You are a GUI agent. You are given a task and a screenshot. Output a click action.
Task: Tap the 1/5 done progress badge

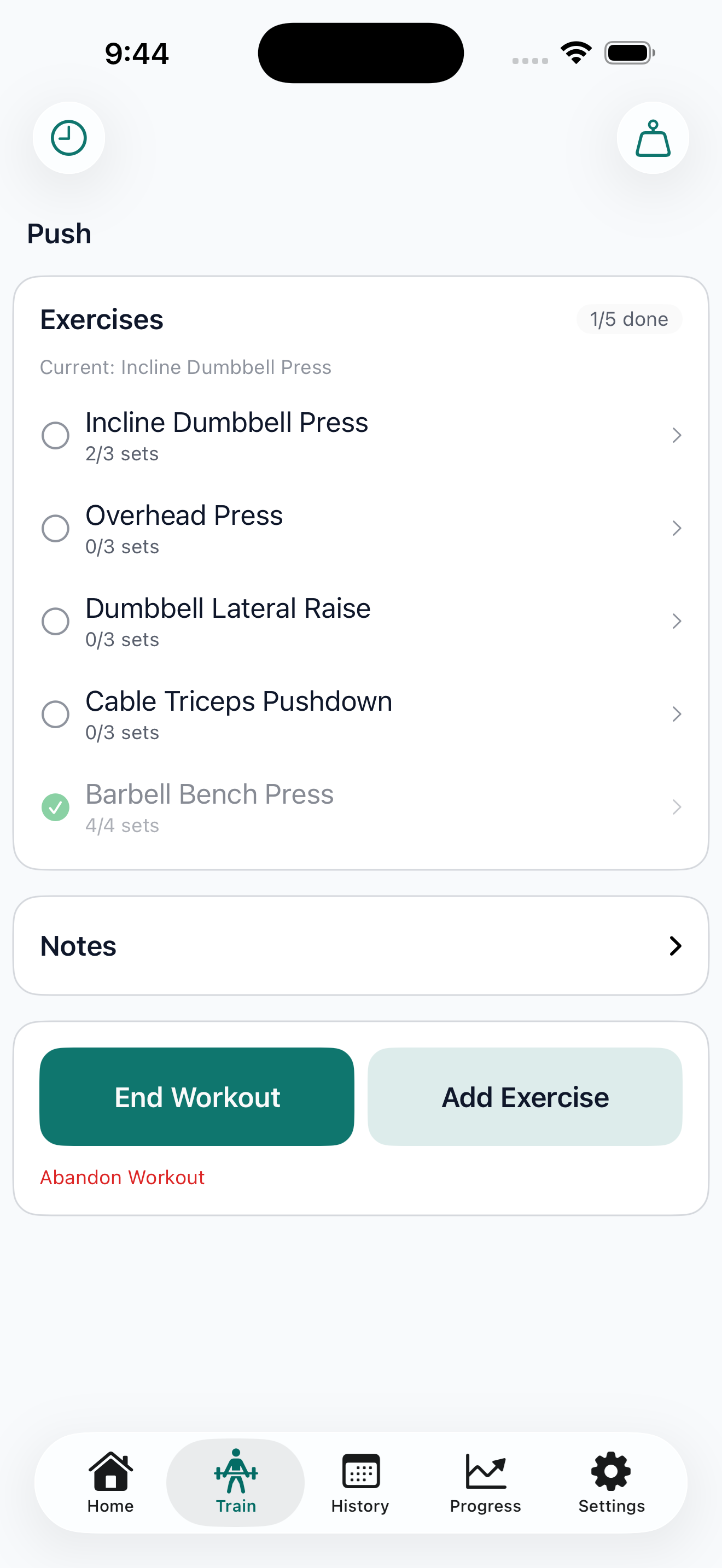click(x=629, y=318)
